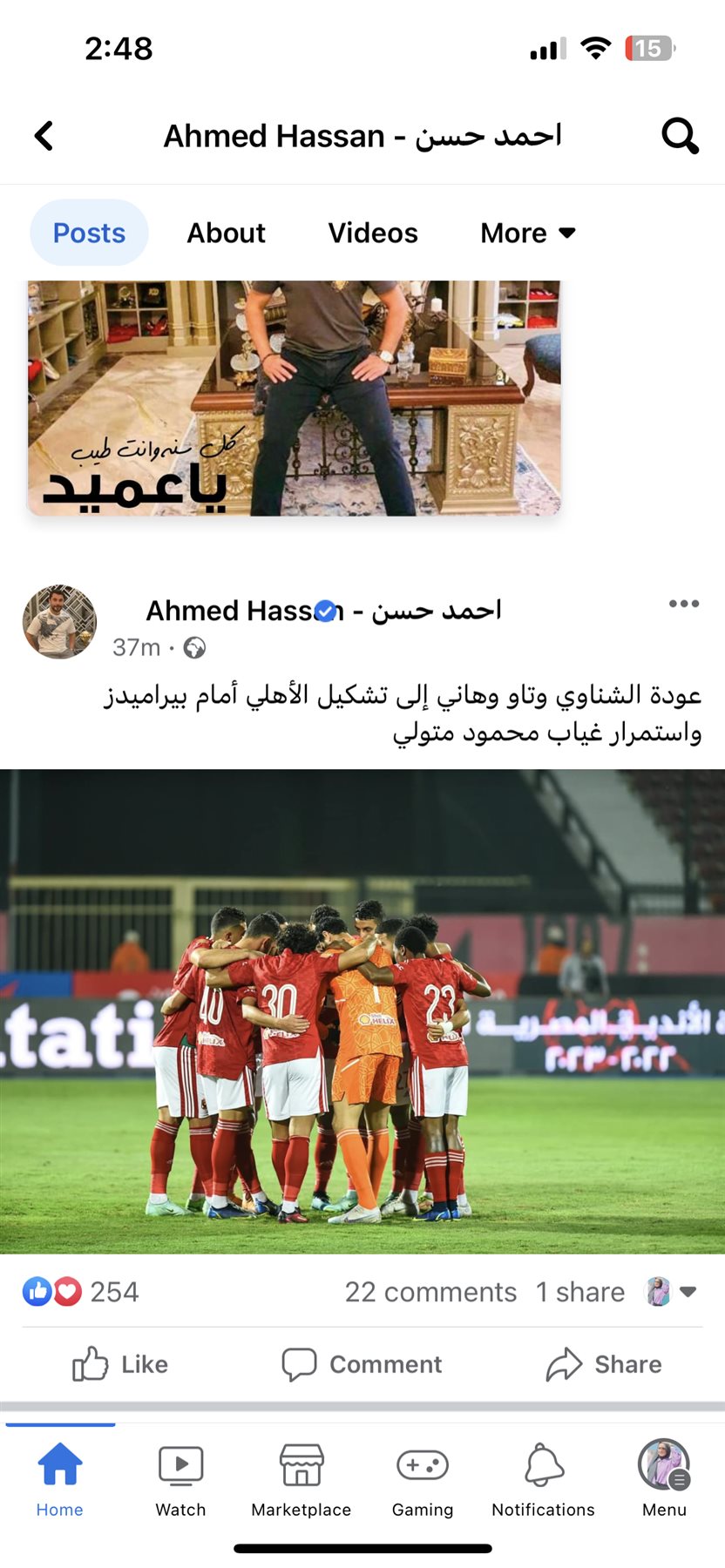Go back using the top-left arrow
The image size is (725, 1568).
point(44,136)
